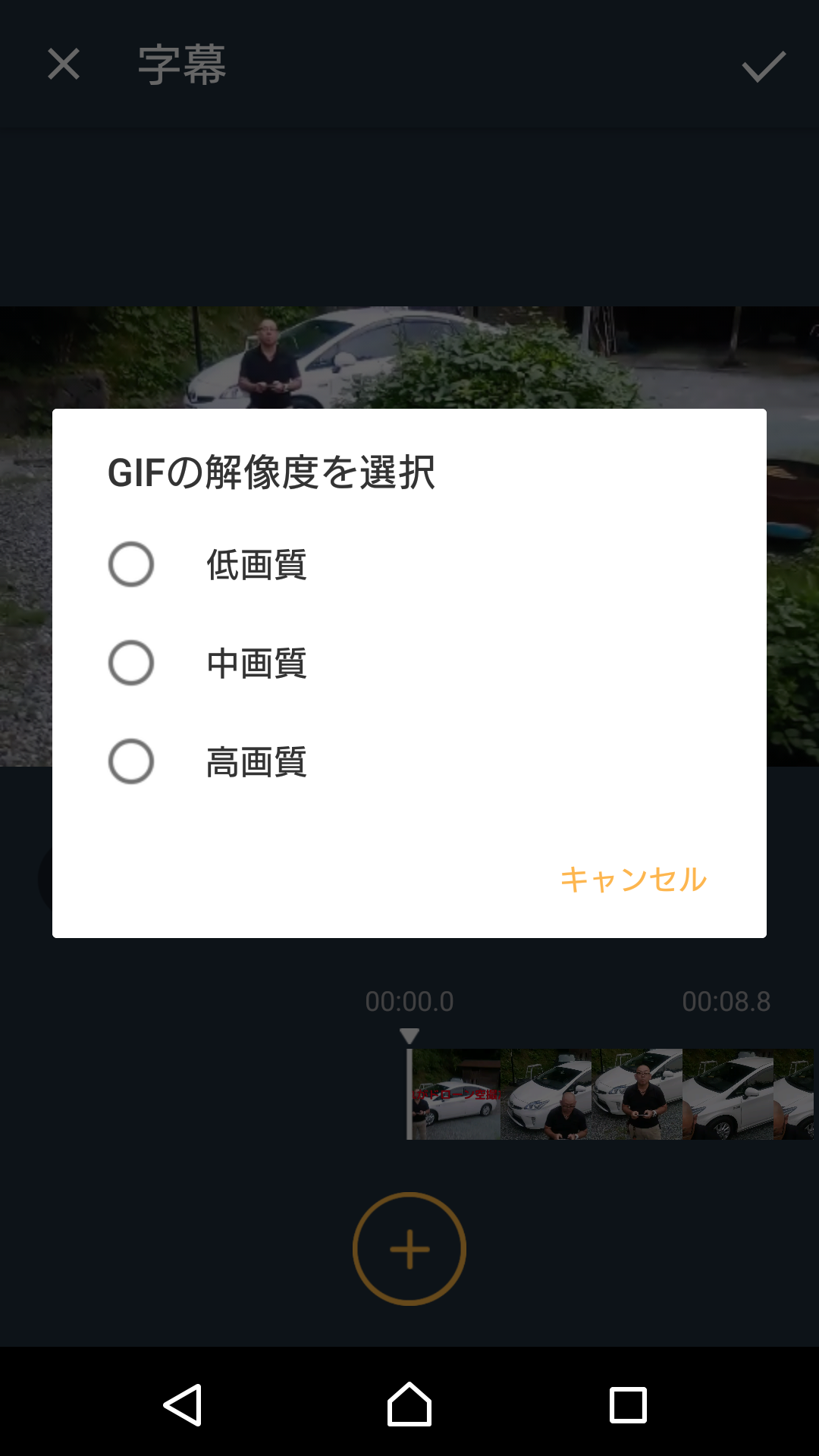Go to the home screen
819x1456 pixels.
409,1404
